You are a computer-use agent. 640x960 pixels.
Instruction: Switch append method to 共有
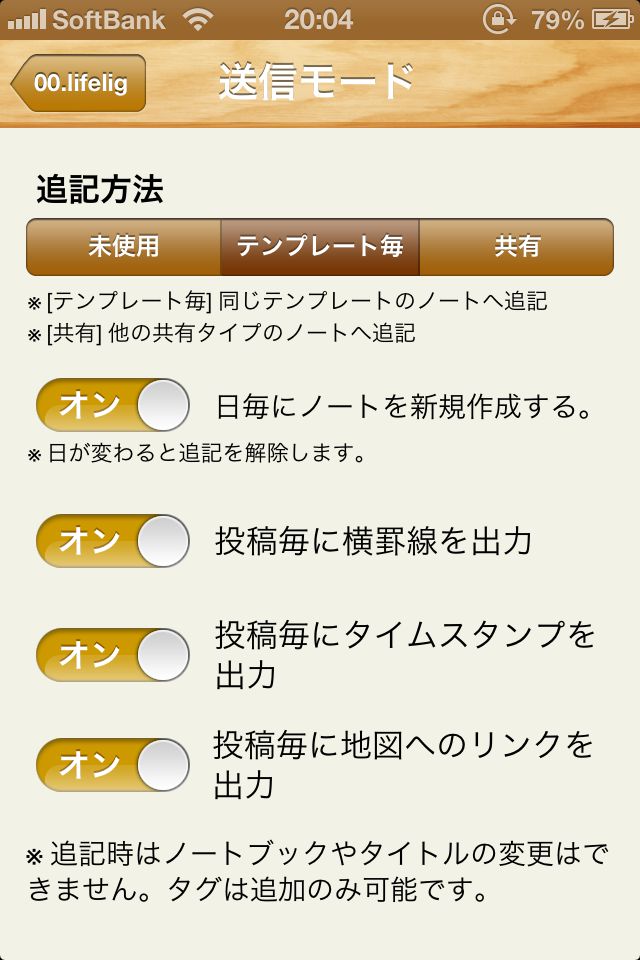516,247
